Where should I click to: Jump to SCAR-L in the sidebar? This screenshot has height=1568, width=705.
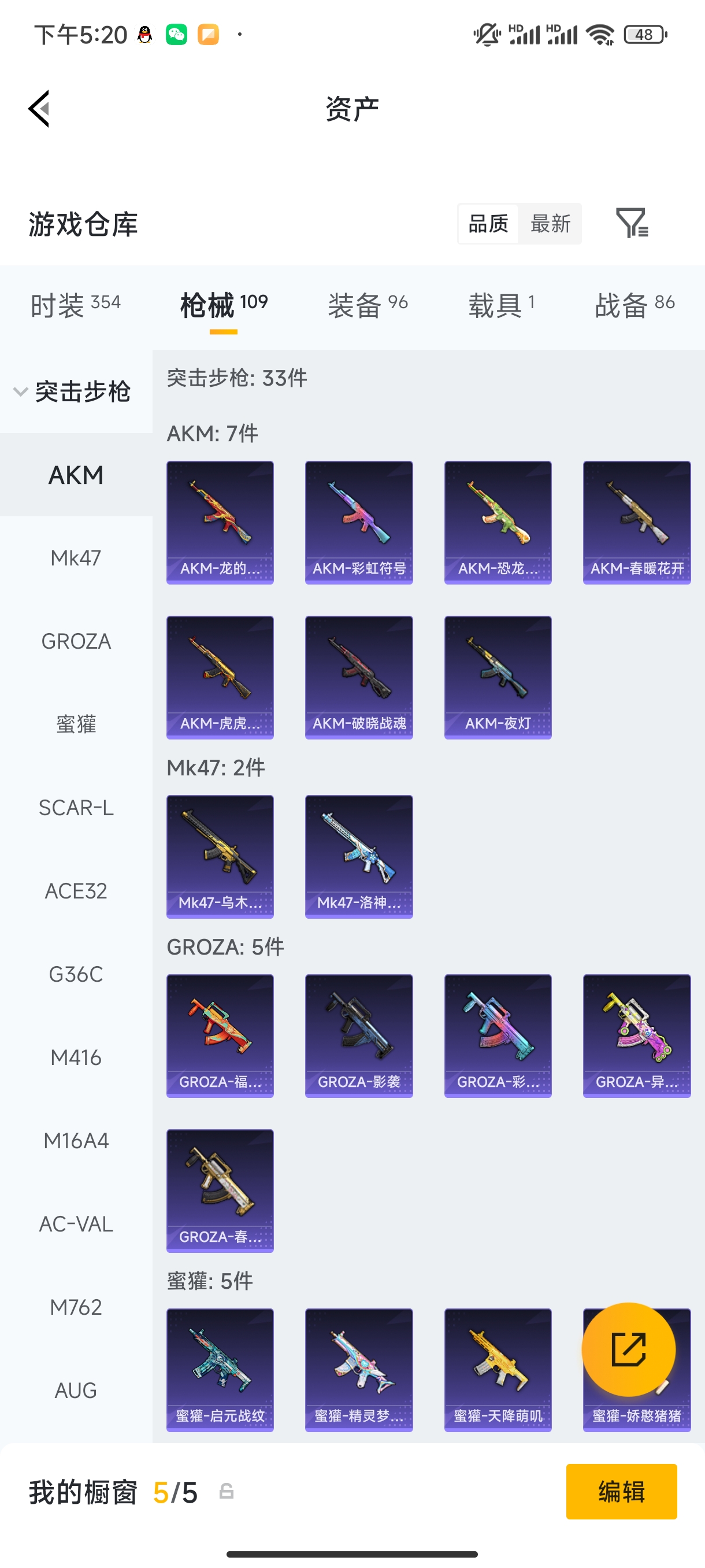76,808
